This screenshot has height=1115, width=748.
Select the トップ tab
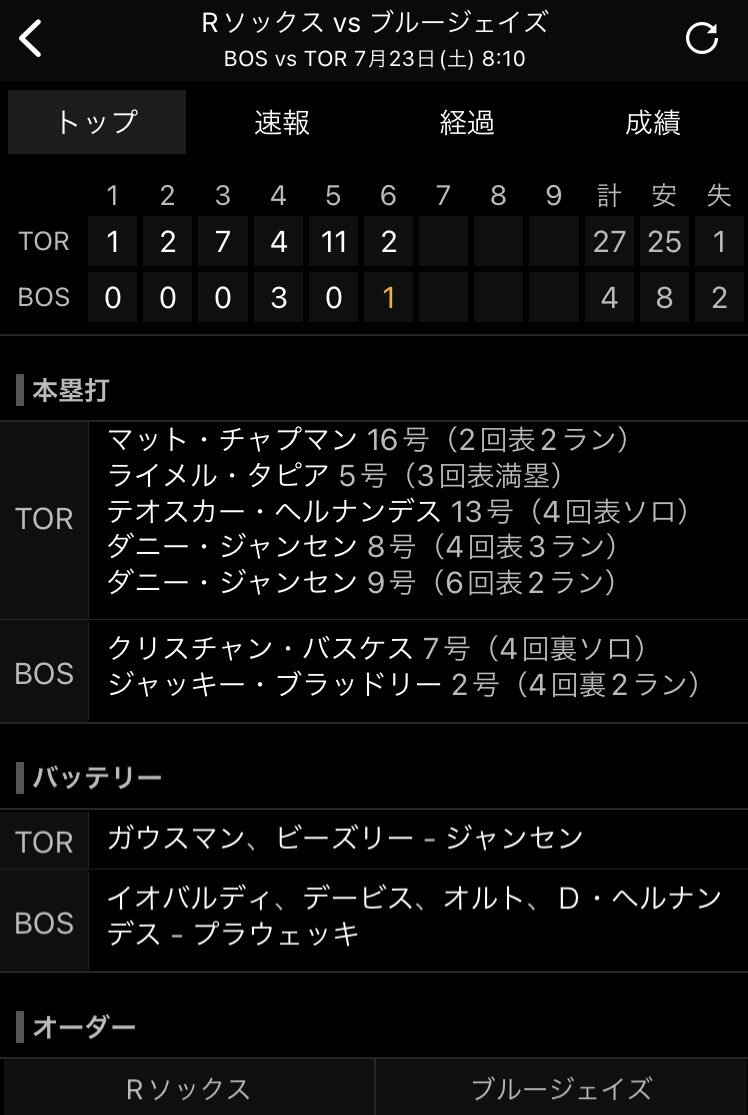pyautogui.click(x=97, y=122)
